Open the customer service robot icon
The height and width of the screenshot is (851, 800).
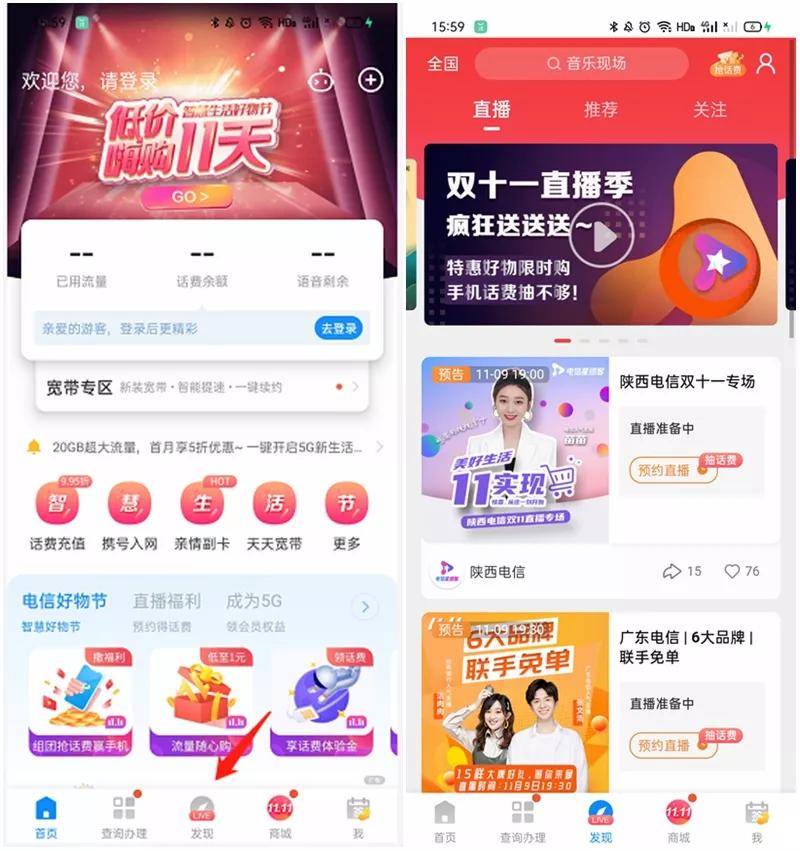pyautogui.click(x=321, y=81)
